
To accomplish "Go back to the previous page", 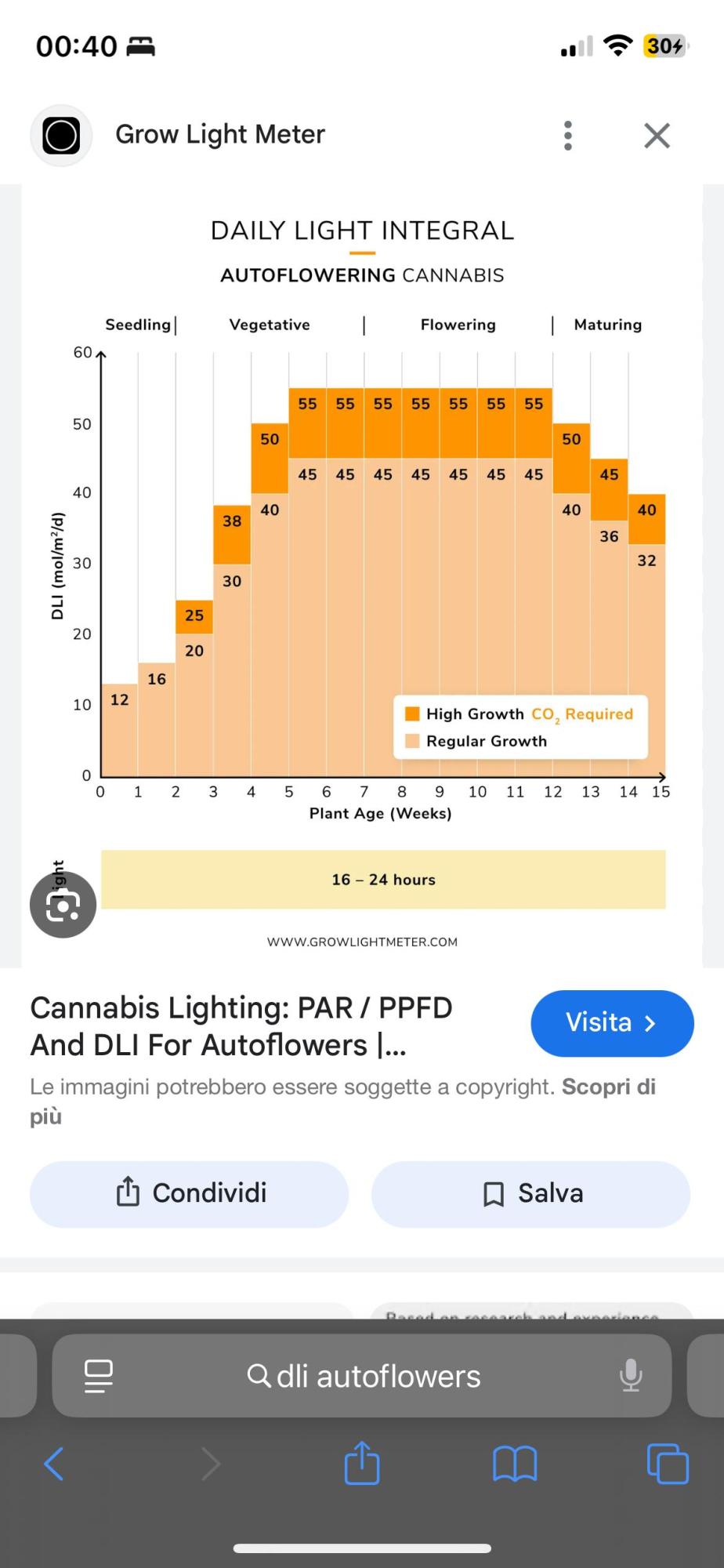I will pyautogui.click(x=53, y=1464).
